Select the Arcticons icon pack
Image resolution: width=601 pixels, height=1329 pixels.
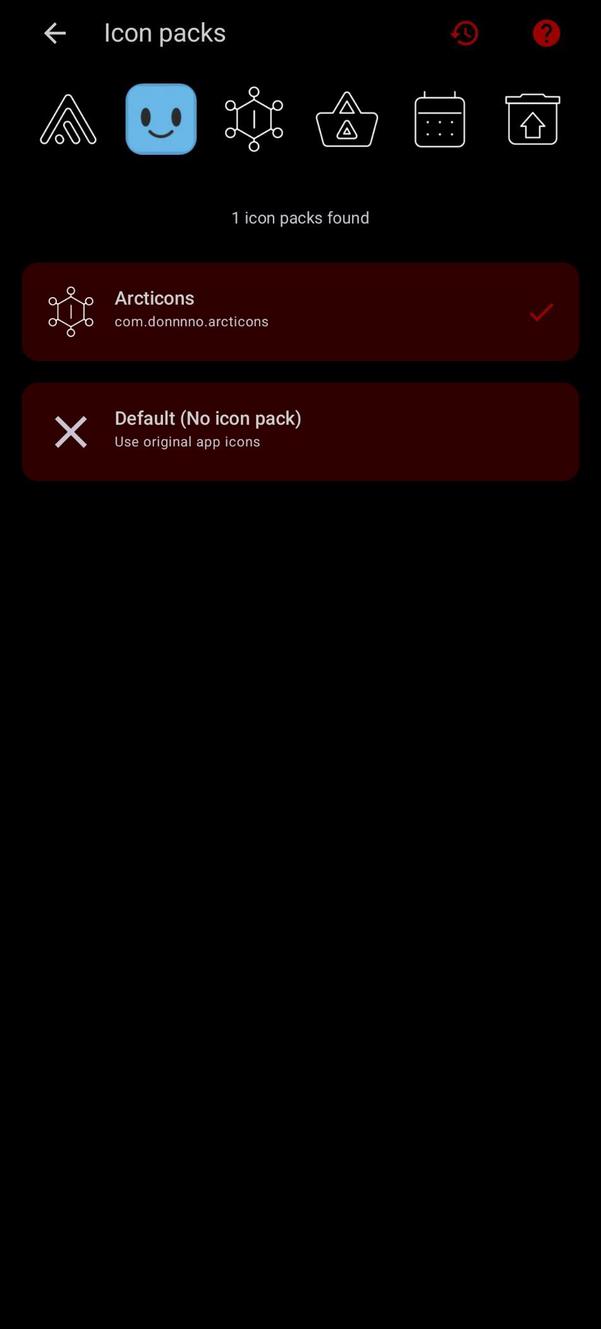click(x=300, y=311)
